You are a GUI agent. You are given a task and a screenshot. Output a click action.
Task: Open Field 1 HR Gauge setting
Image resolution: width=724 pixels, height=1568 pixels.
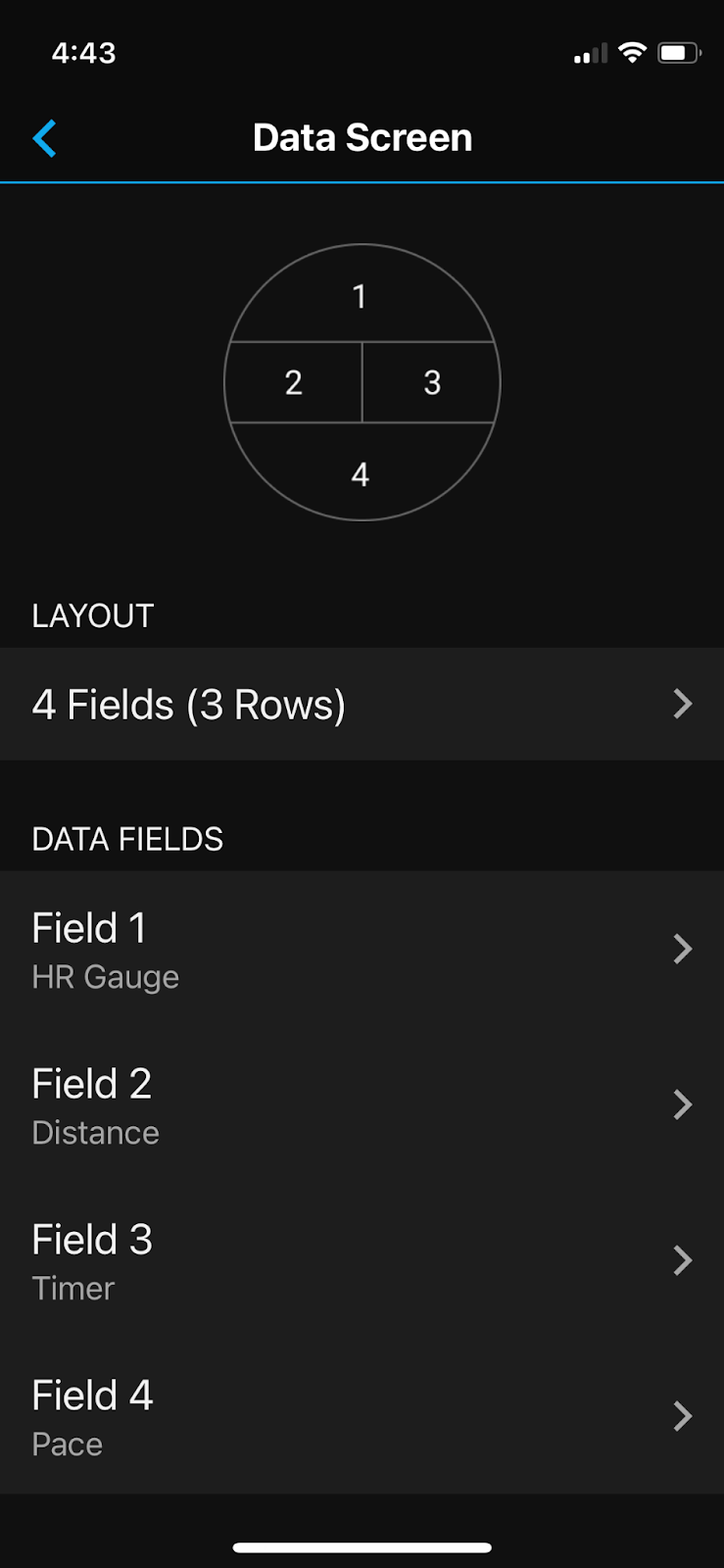coord(362,949)
